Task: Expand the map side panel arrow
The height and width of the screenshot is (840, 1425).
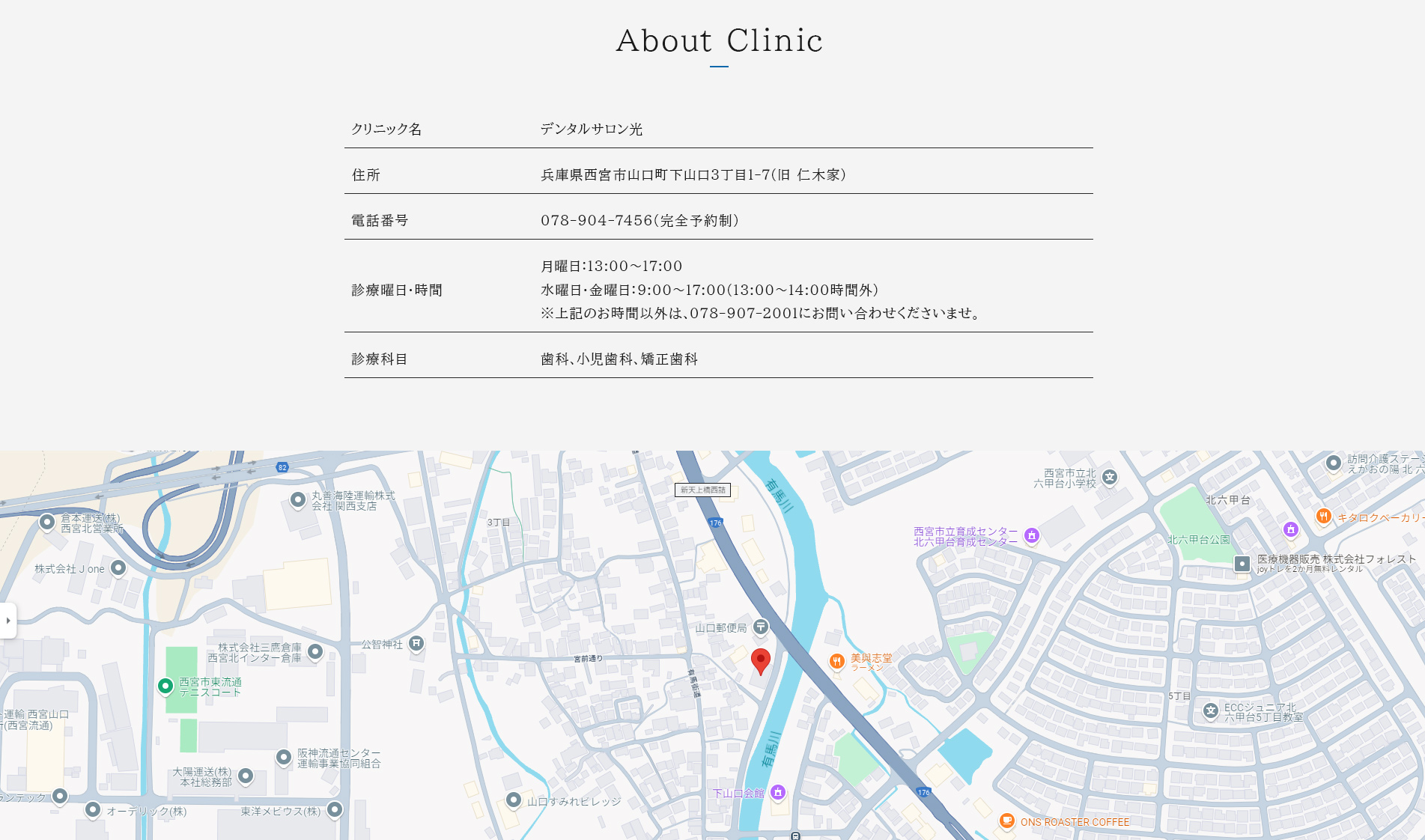Action: coord(7,621)
